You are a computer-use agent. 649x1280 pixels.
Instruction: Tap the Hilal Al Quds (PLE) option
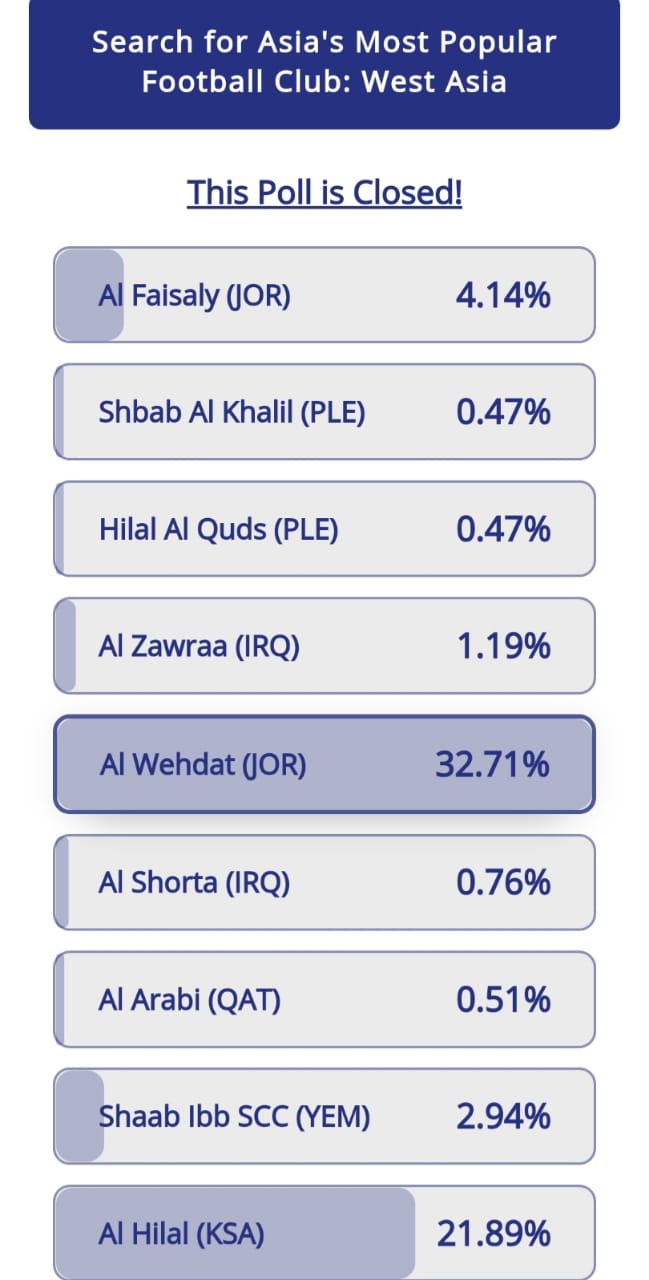(x=324, y=529)
